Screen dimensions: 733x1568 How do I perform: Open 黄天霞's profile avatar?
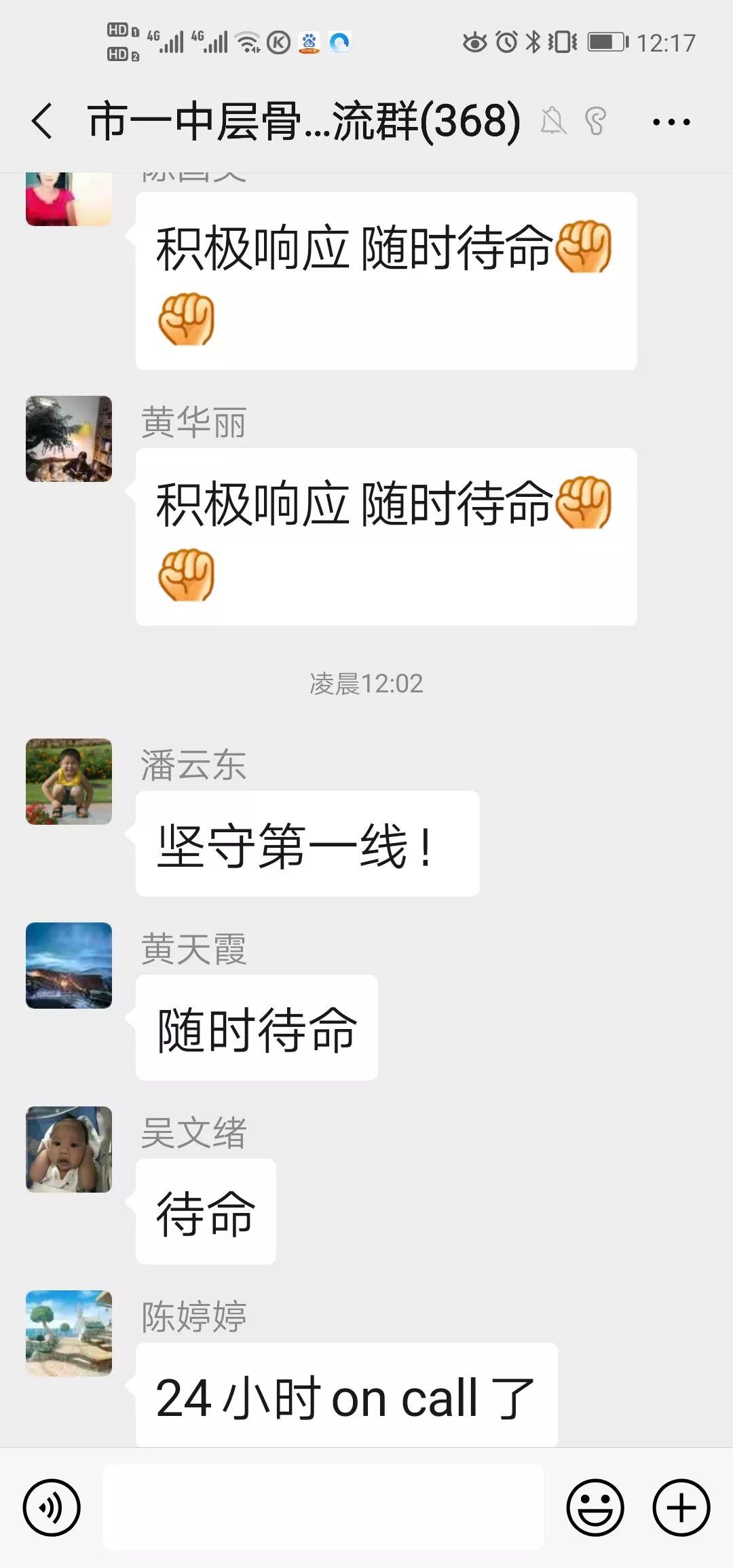point(69,965)
